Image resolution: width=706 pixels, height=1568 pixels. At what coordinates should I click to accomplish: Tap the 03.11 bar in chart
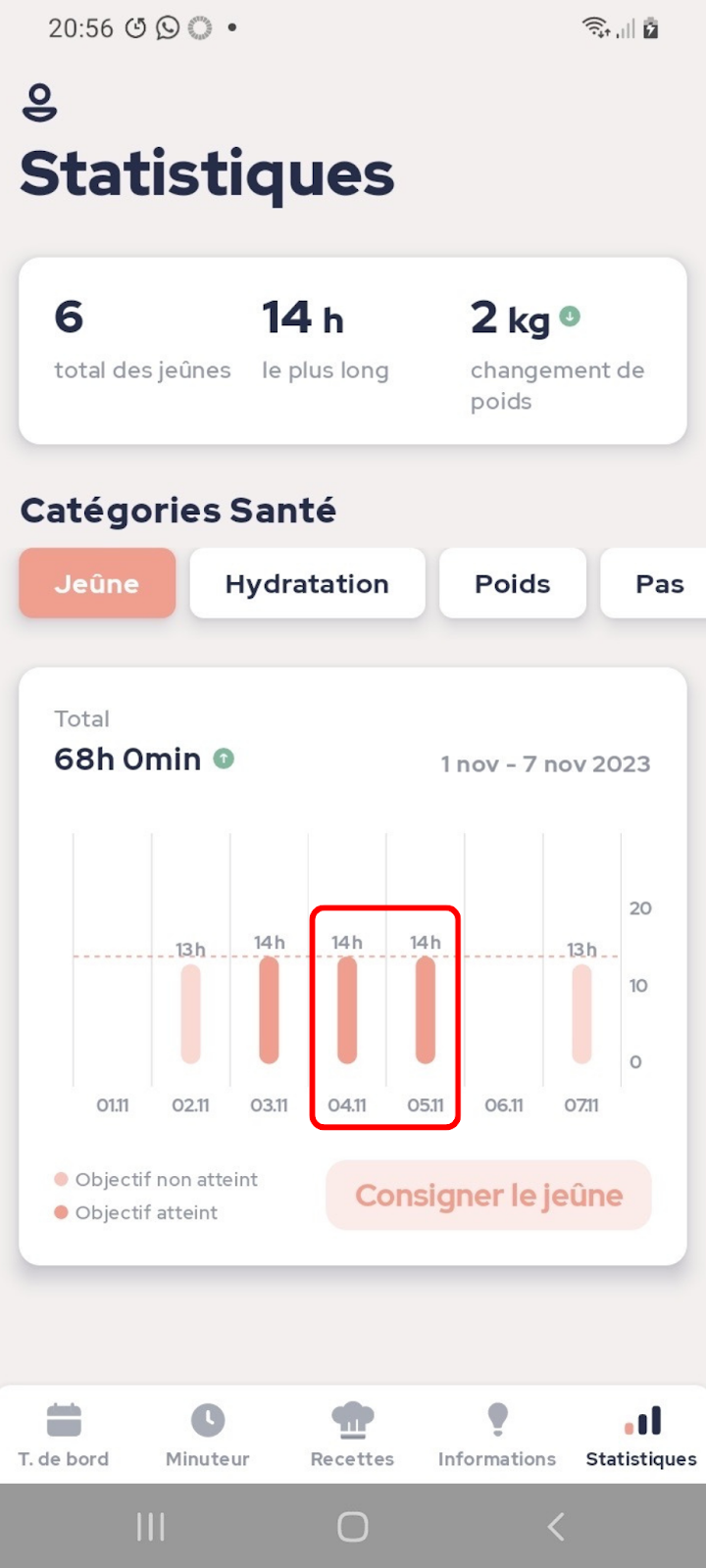(x=269, y=1009)
